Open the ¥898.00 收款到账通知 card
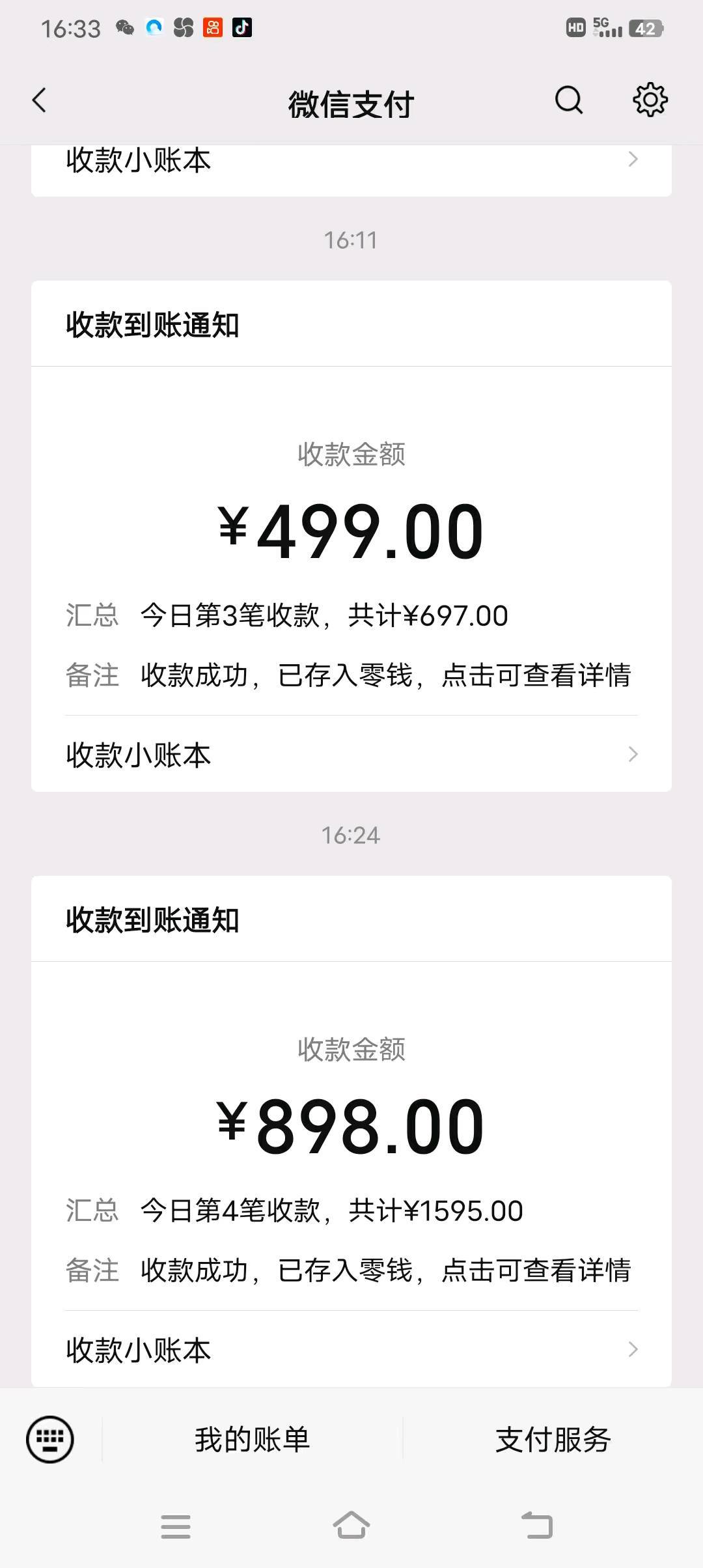The height and width of the screenshot is (1568, 703). click(351, 1131)
